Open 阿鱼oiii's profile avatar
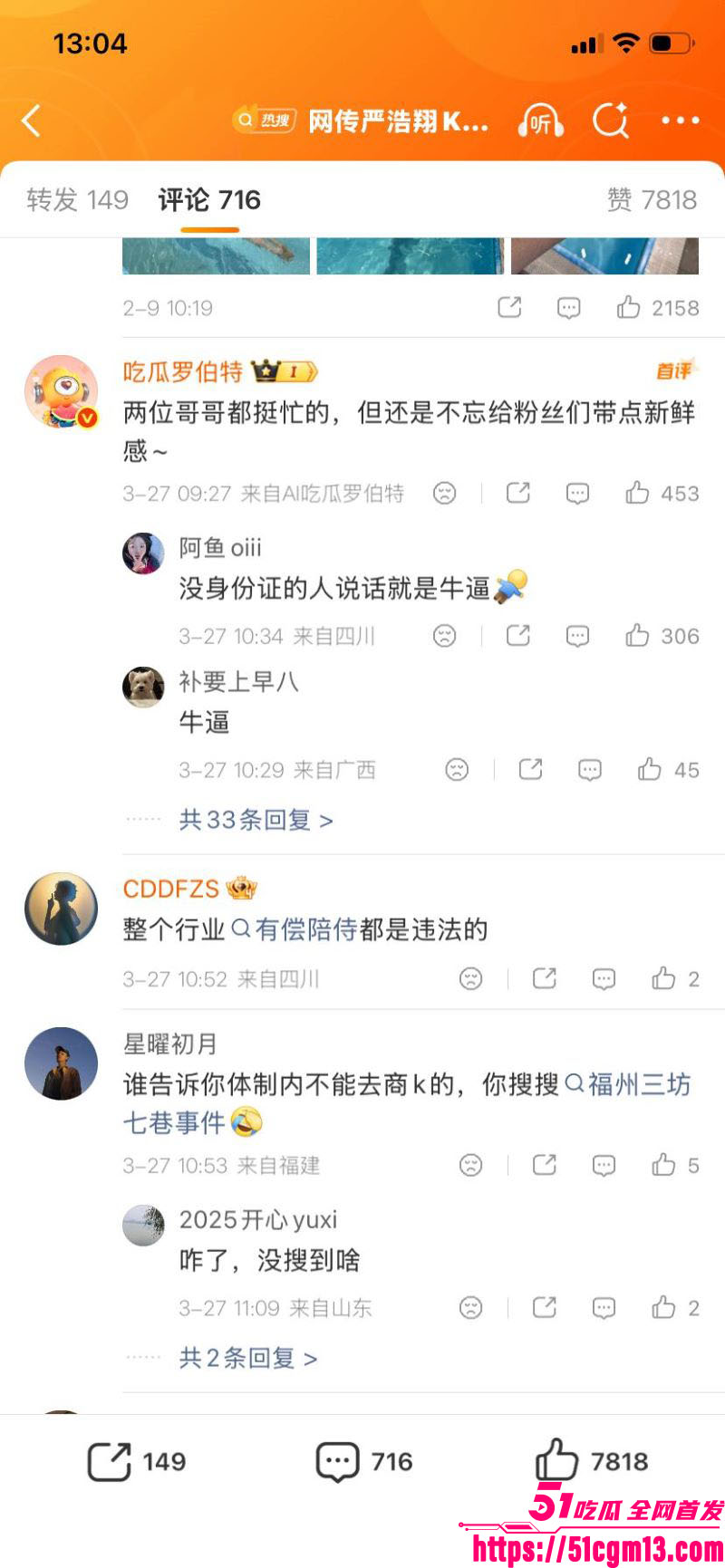This screenshot has width=725, height=1568. point(143,553)
